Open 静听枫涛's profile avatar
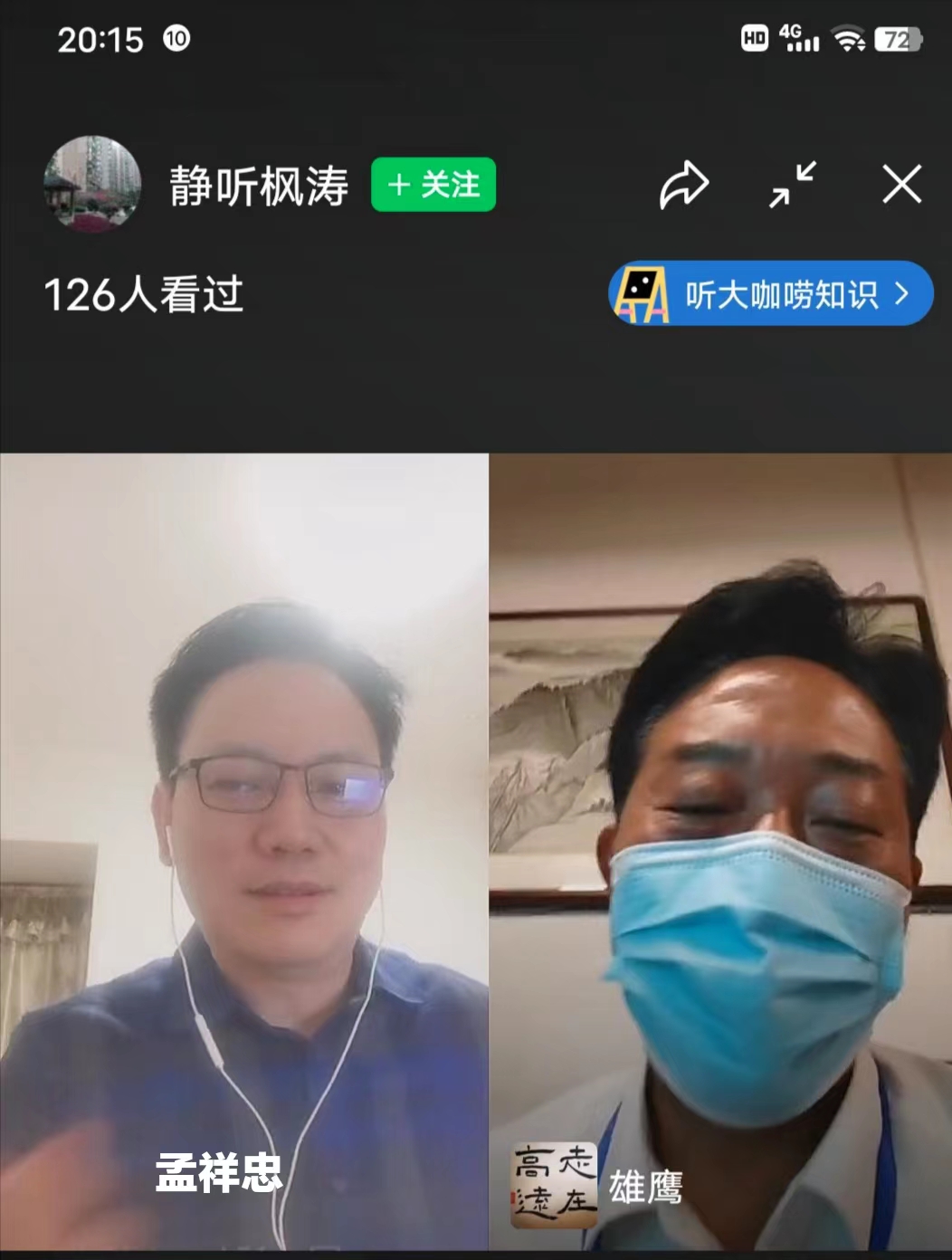 [x=92, y=185]
